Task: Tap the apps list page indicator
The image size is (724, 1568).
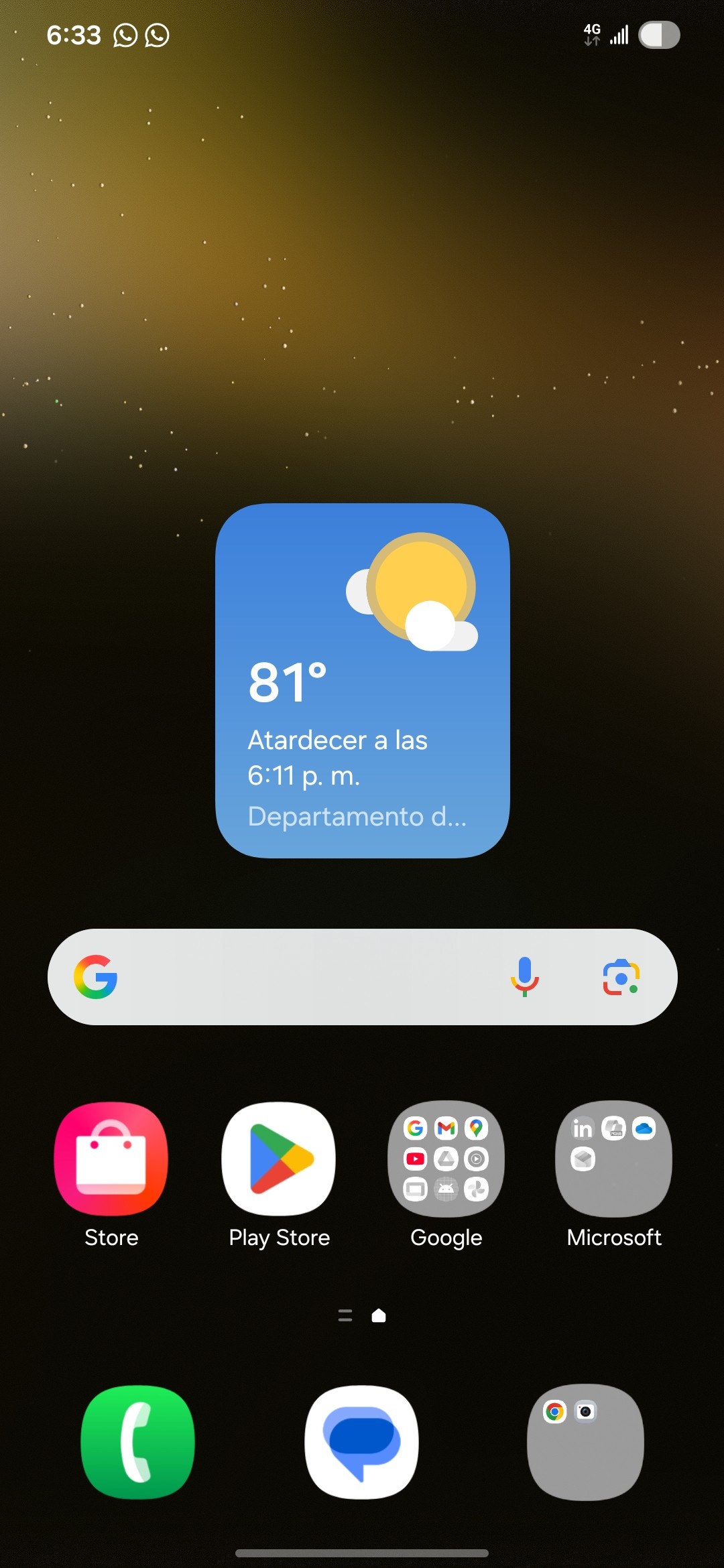Action: [x=345, y=1315]
